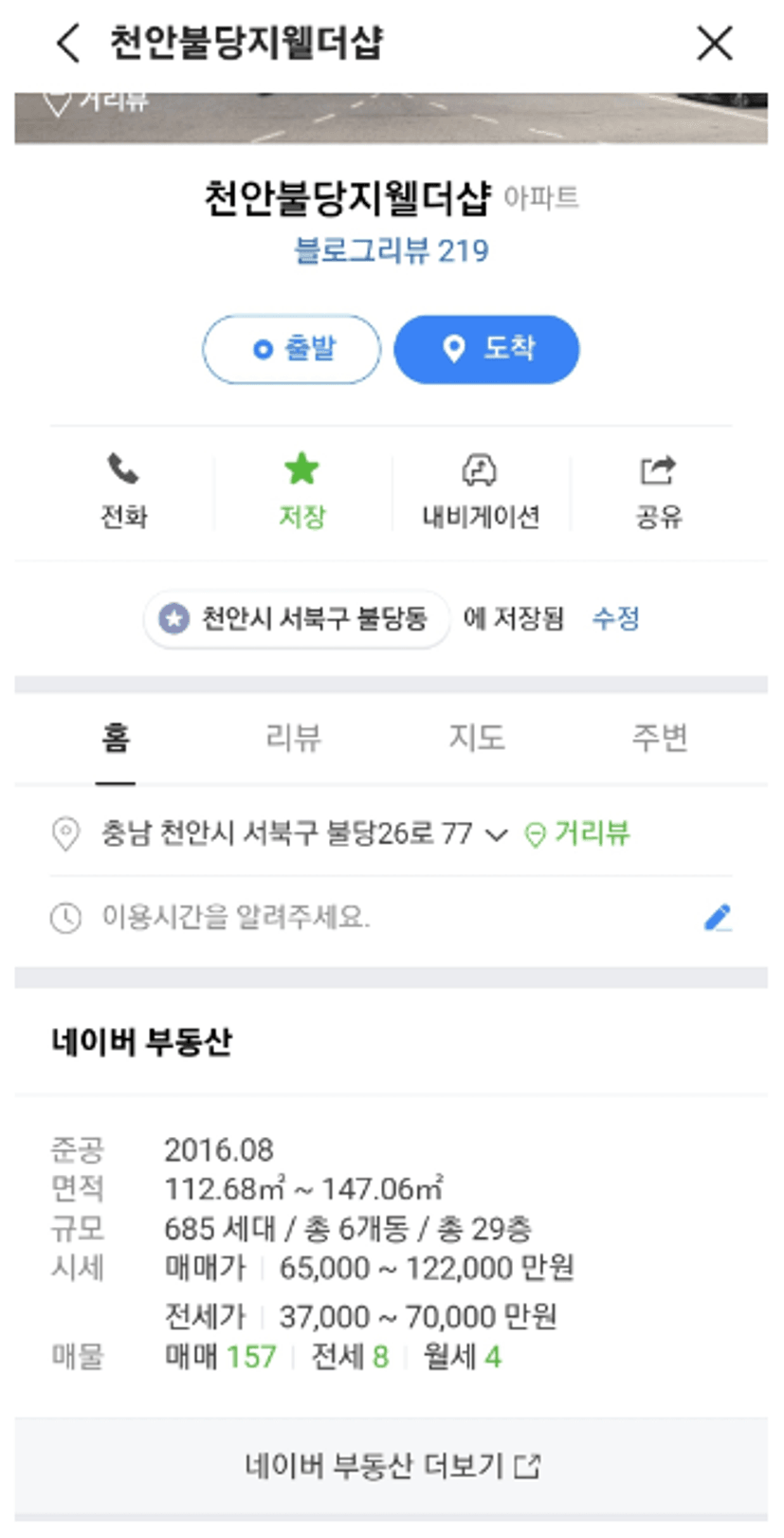Edit 이용시간 with the pencil icon
Viewport: 784px width, 1538px height.
click(718, 917)
